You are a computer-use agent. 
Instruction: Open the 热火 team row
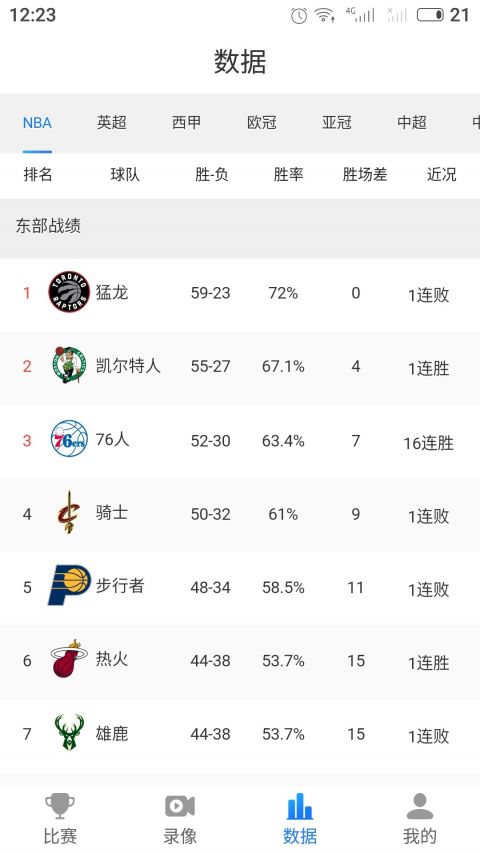click(240, 661)
